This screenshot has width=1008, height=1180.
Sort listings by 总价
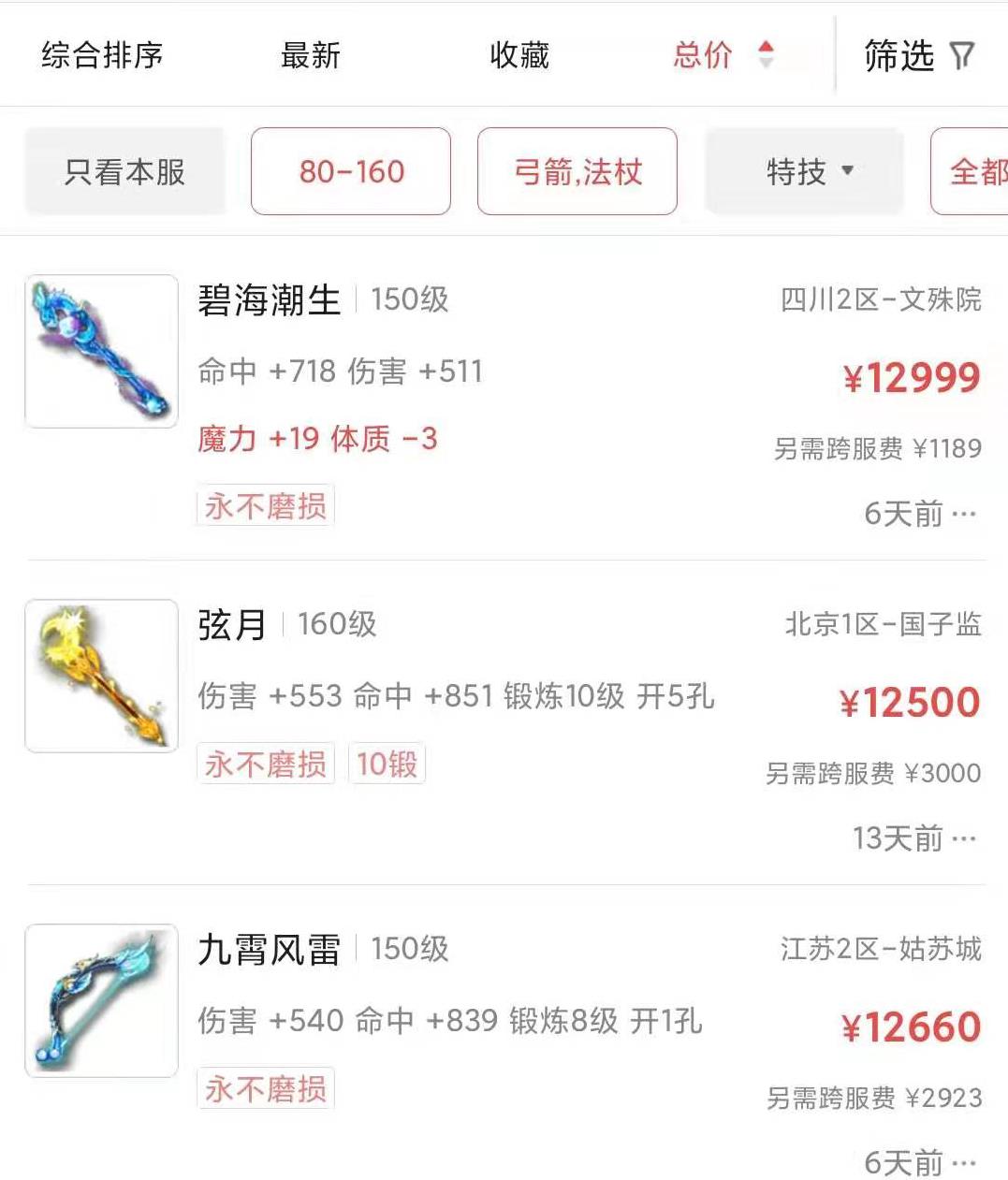(x=702, y=56)
